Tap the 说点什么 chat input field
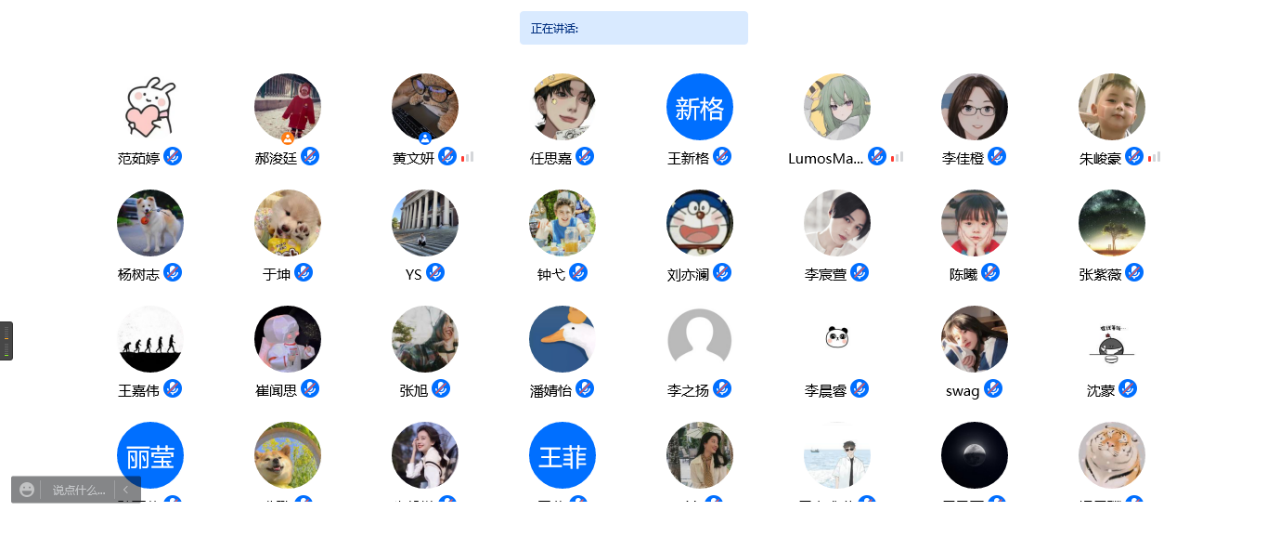 [79, 490]
